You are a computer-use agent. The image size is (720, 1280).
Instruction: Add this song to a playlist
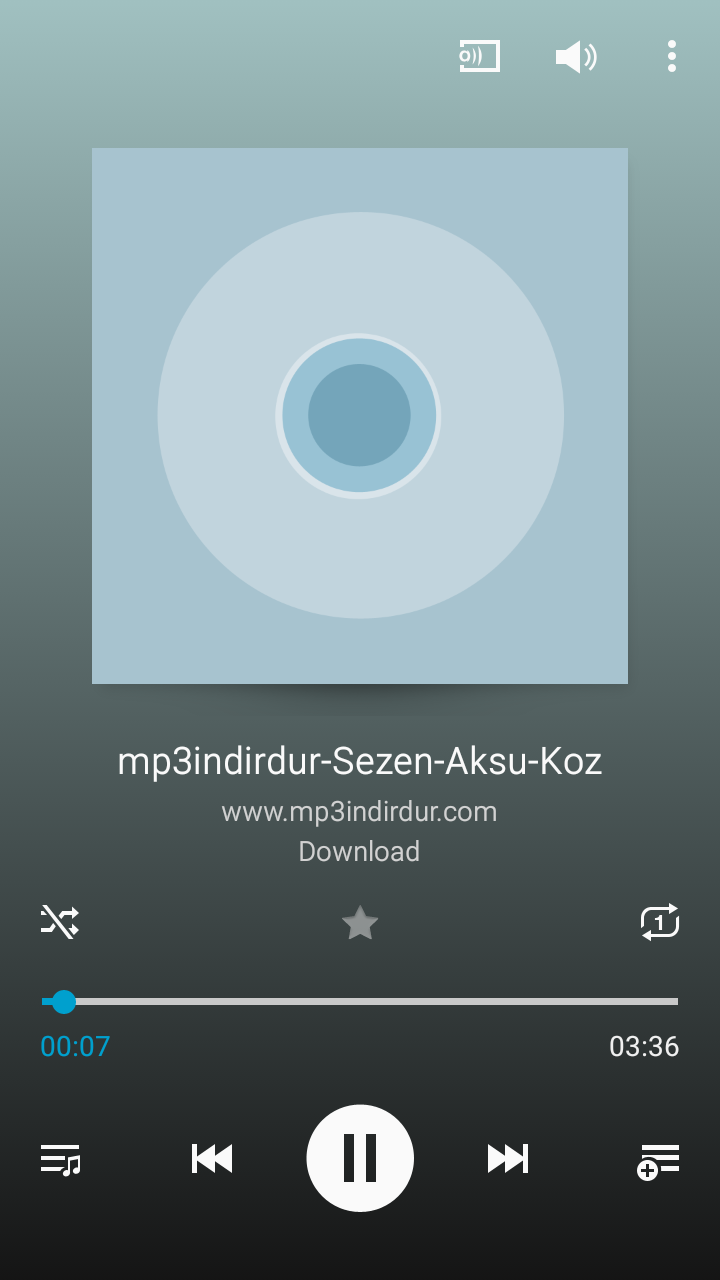(x=658, y=1161)
